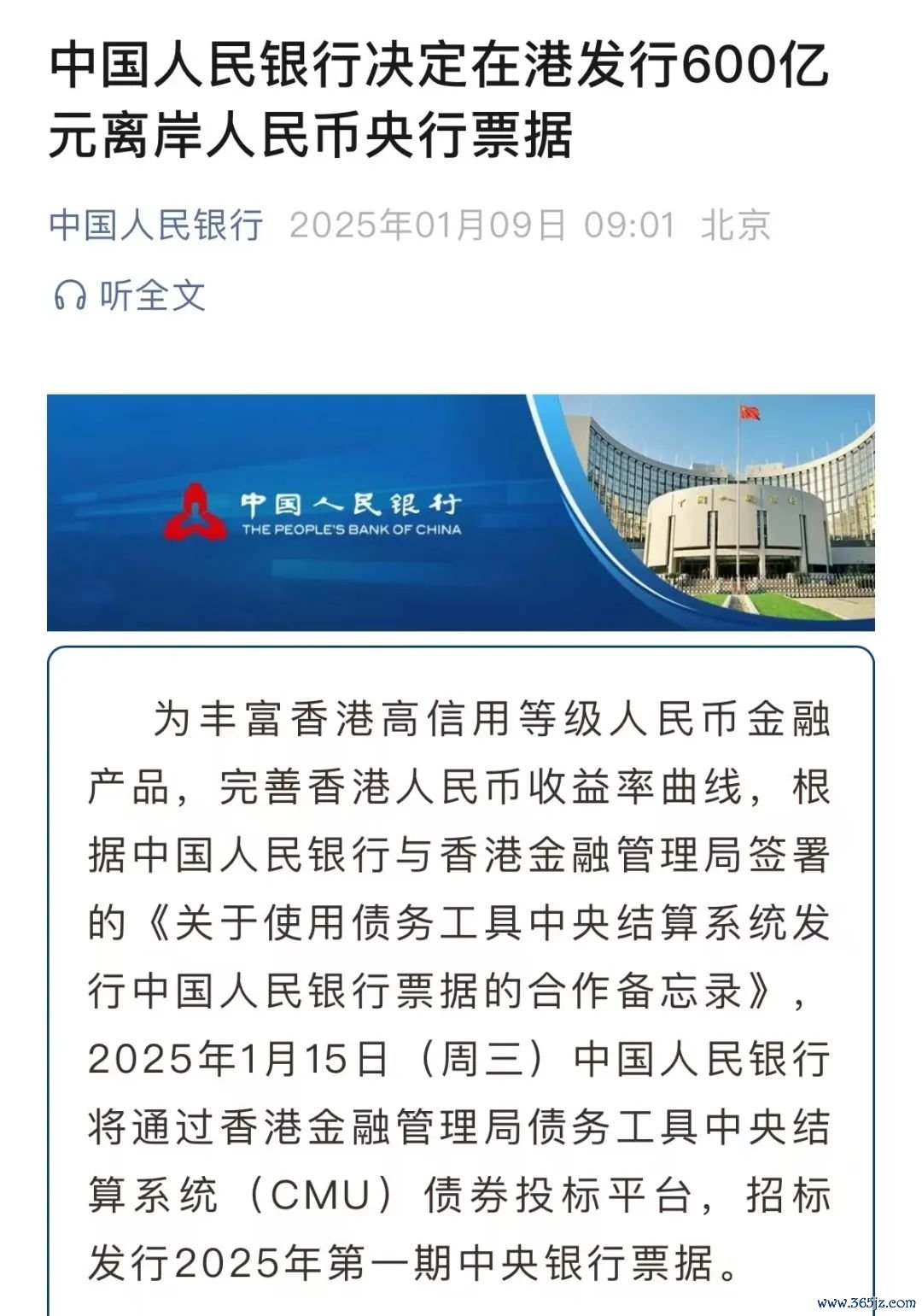This screenshot has width=922, height=1316.
Task: Open the 中国人民银行 account link
Action: coord(156,225)
